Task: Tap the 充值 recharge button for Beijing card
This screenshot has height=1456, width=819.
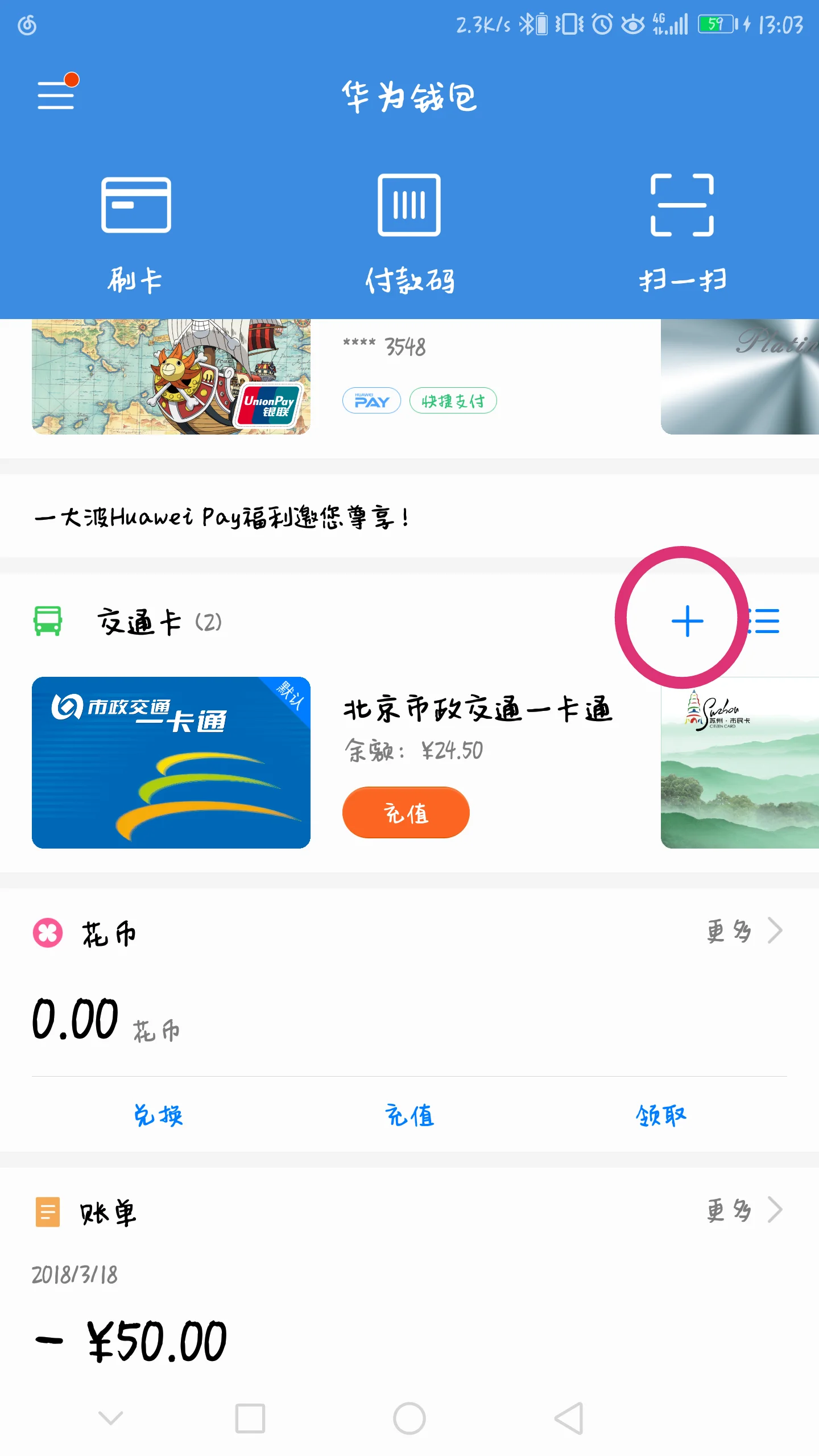Action: (x=406, y=812)
